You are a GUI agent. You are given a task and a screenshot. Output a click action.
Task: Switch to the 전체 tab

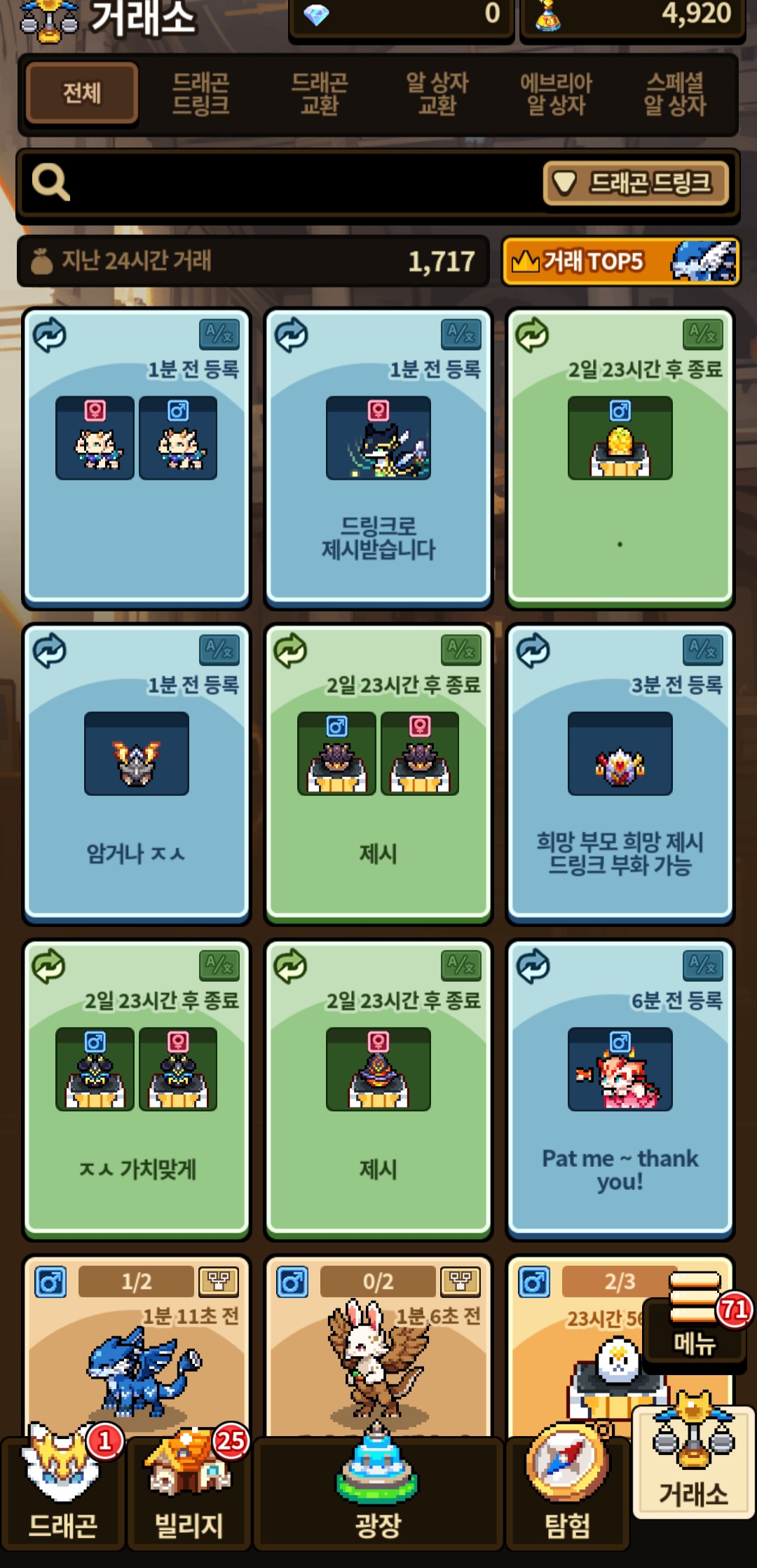(x=82, y=93)
